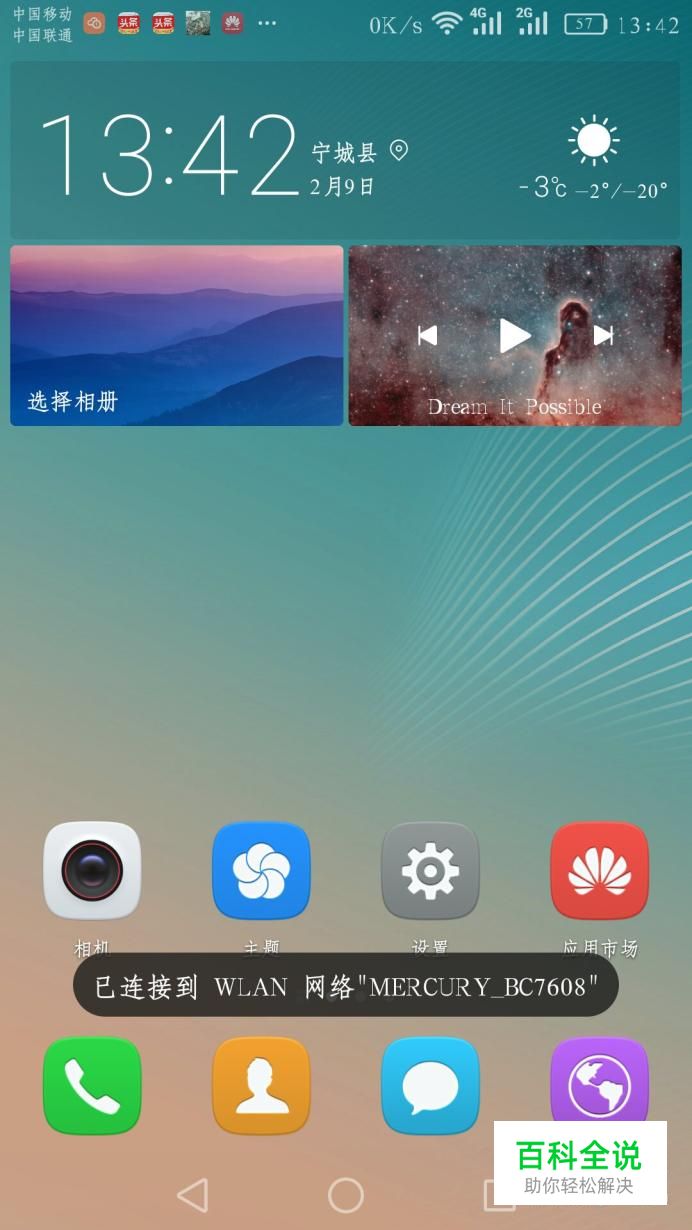Skip to the previous track
The height and width of the screenshot is (1230, 692).
pos(428,336)
